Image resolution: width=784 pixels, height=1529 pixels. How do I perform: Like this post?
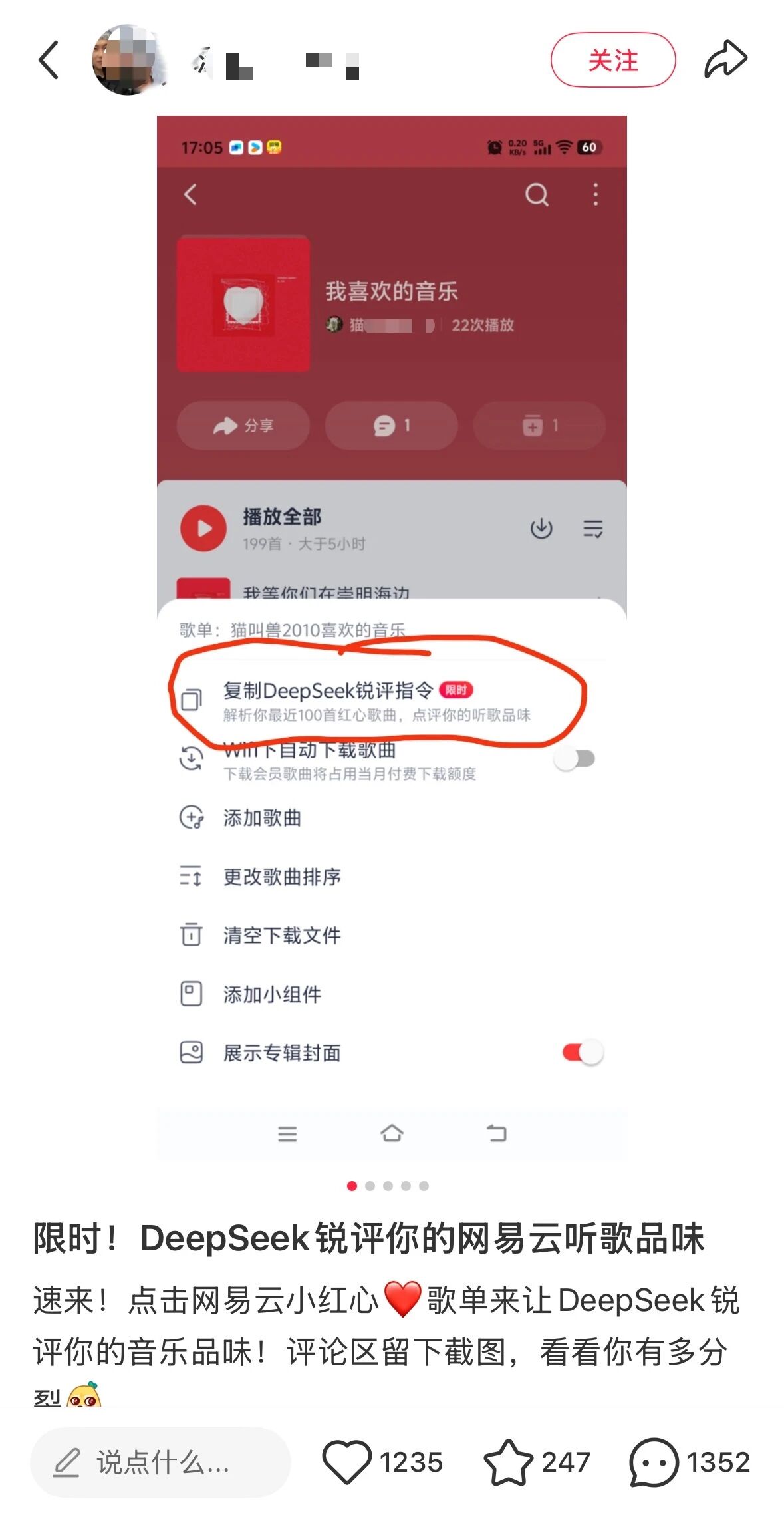point(347,1462)
